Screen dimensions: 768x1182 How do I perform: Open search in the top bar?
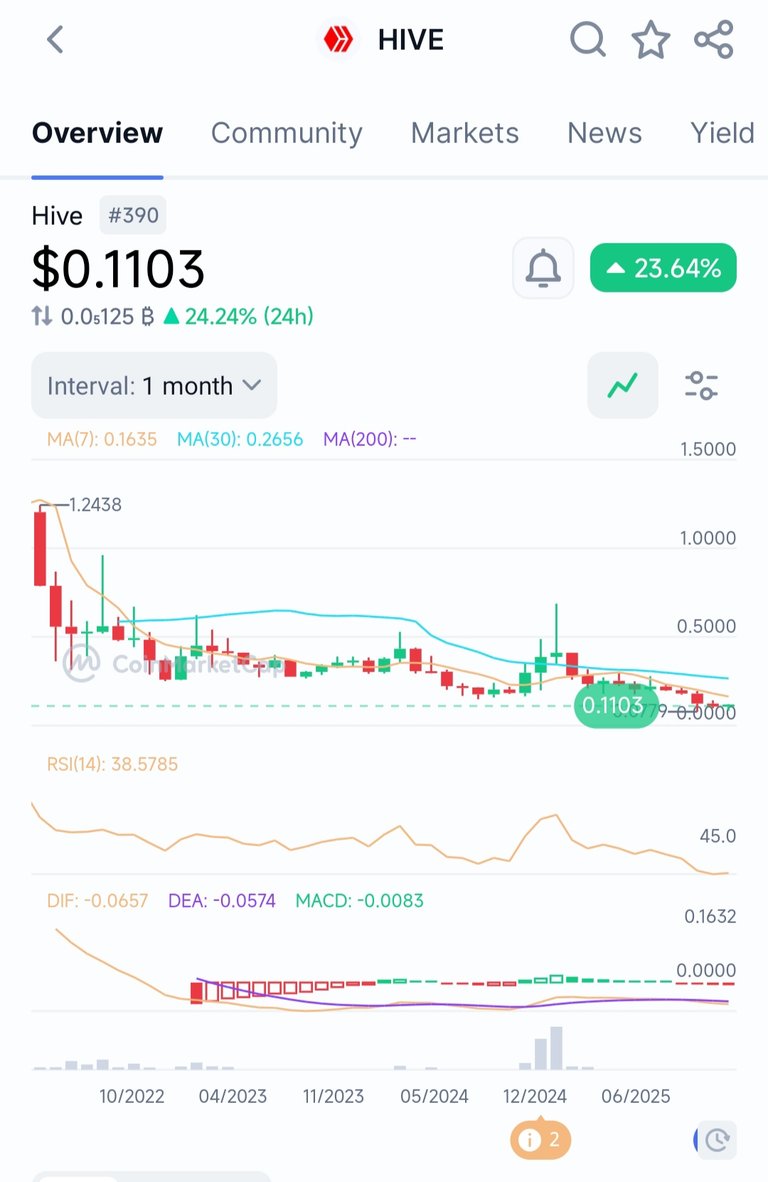pyautogui.click(x=588, y=40)
